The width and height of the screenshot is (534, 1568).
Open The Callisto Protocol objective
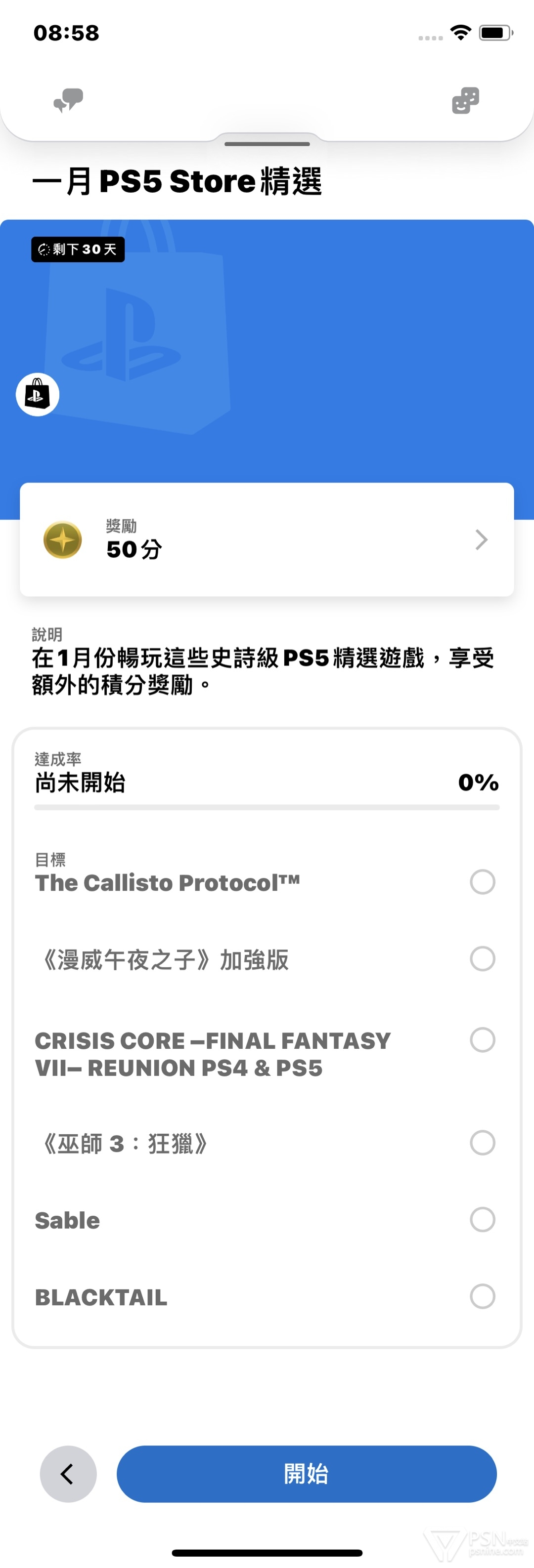266,883
